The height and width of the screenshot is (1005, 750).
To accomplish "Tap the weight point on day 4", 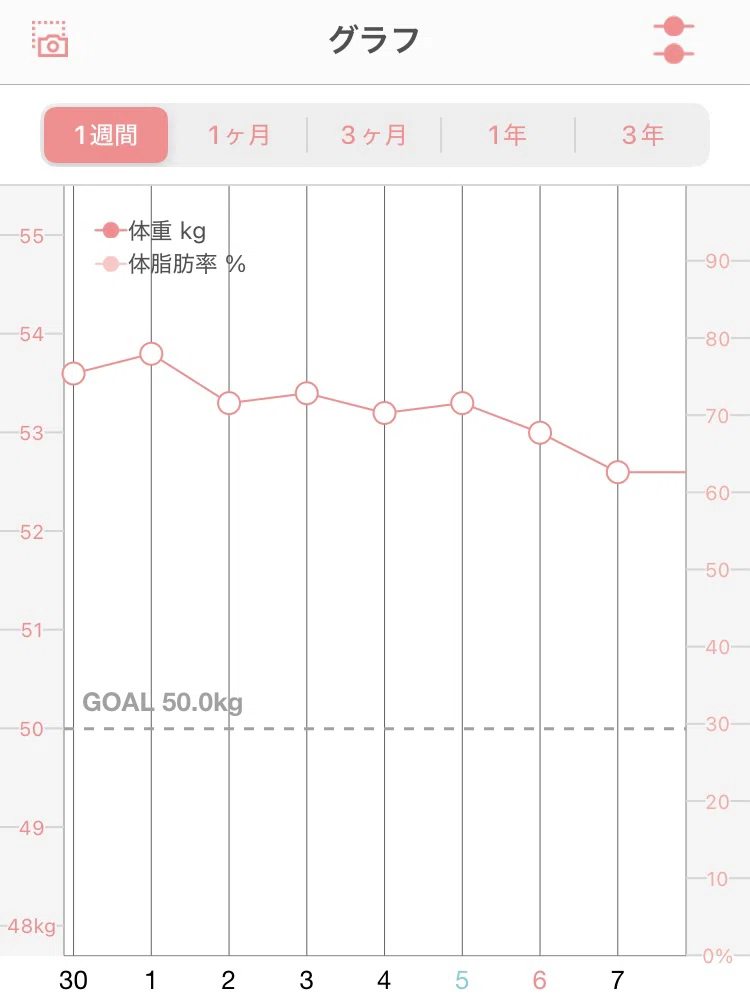I will click(385, 413).
